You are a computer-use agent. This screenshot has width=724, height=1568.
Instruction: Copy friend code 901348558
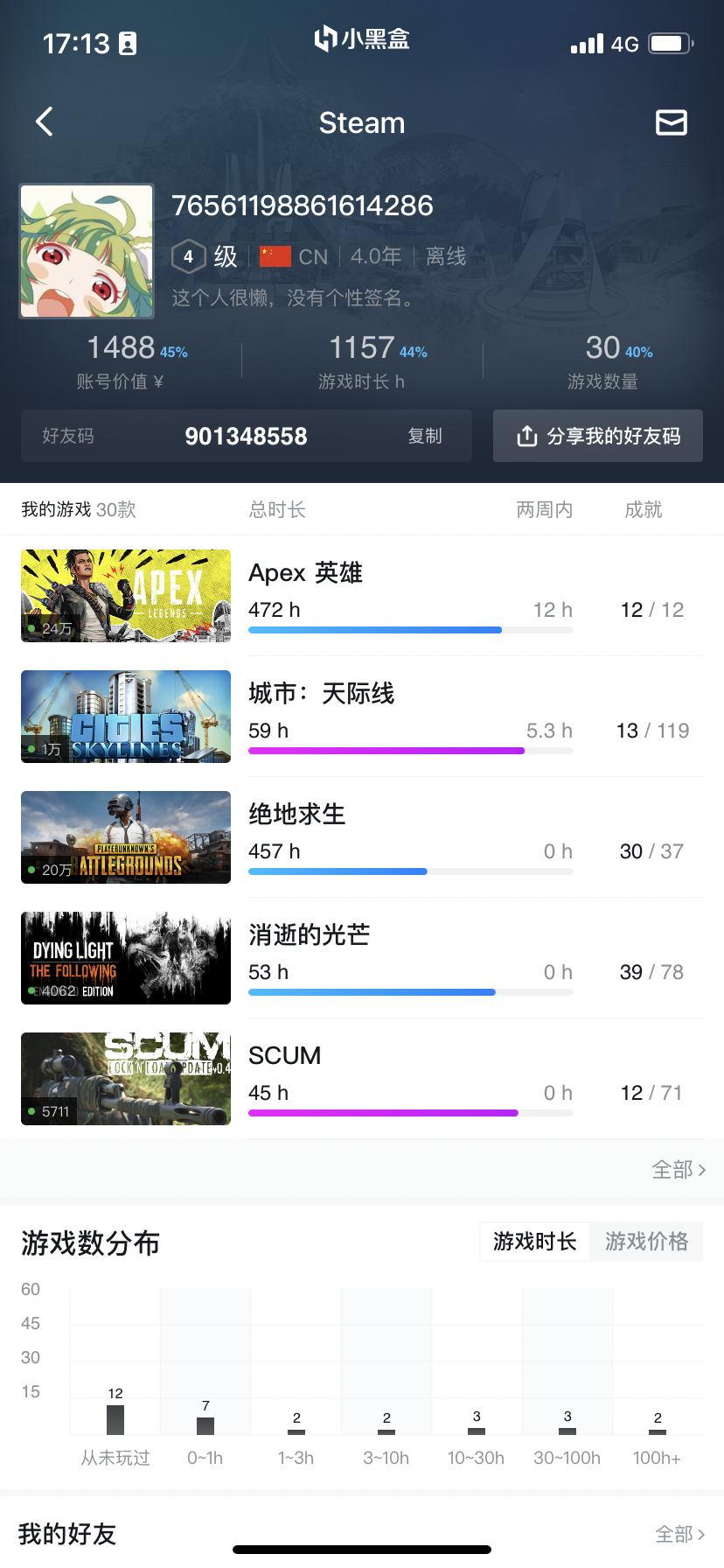[425, 436]
